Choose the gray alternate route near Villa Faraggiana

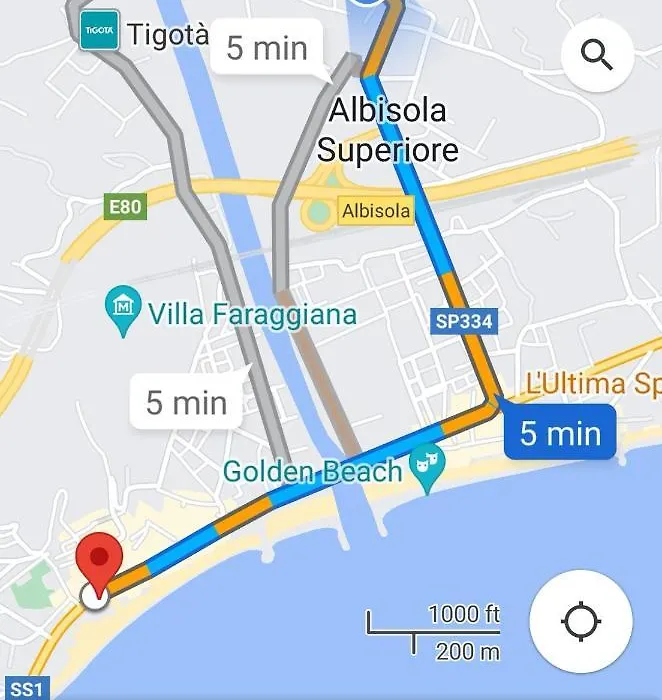187,403
